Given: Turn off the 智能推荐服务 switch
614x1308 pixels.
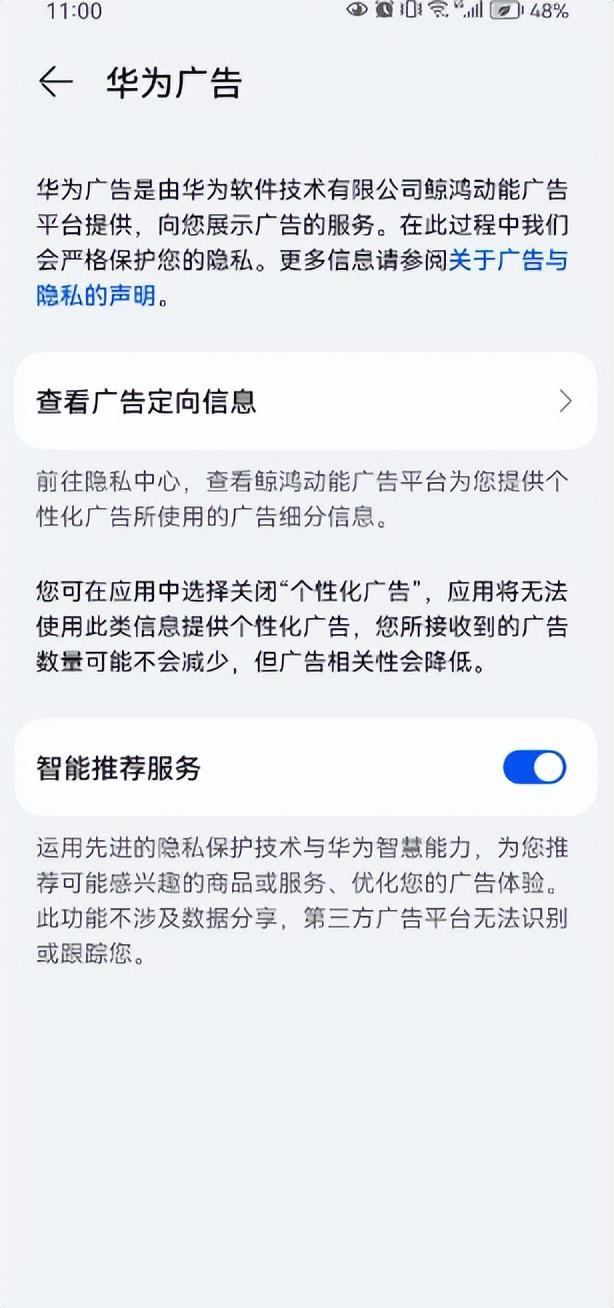Looking at the screenshot, I should click(534, 768).
